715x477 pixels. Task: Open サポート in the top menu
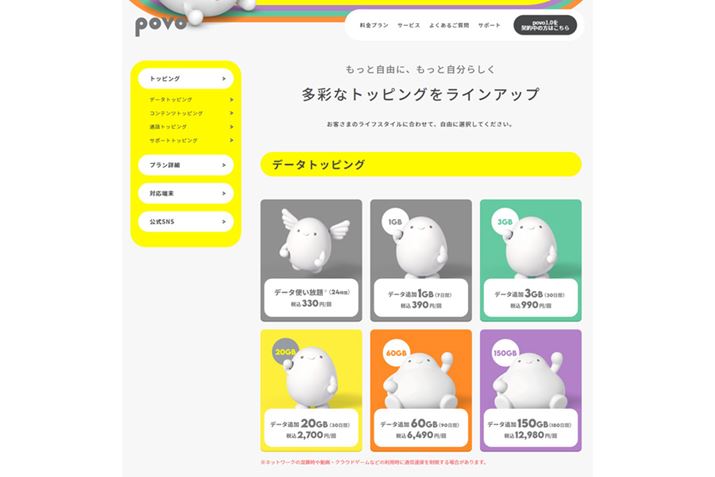pyautogui.click(x=489, y=25)
